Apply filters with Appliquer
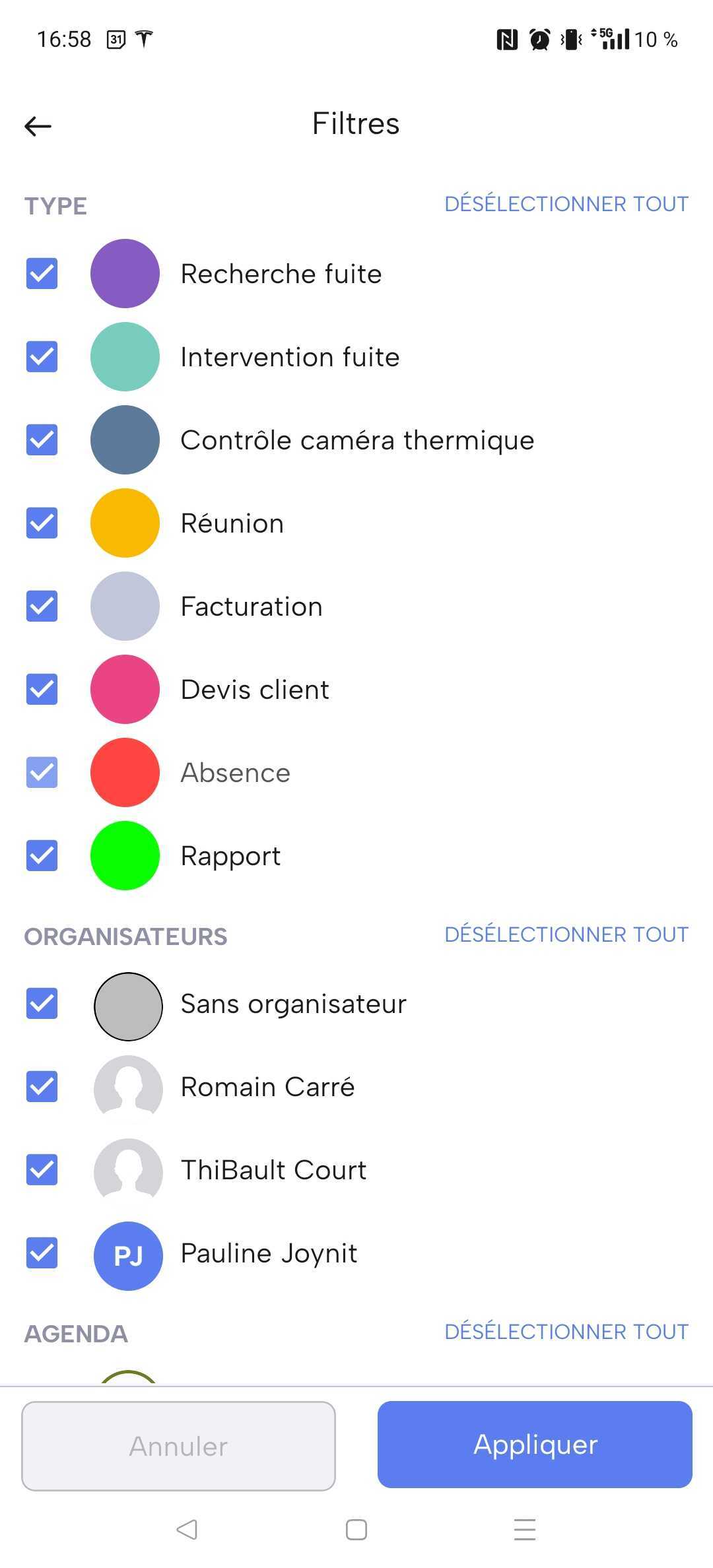 coord(535,1445)
